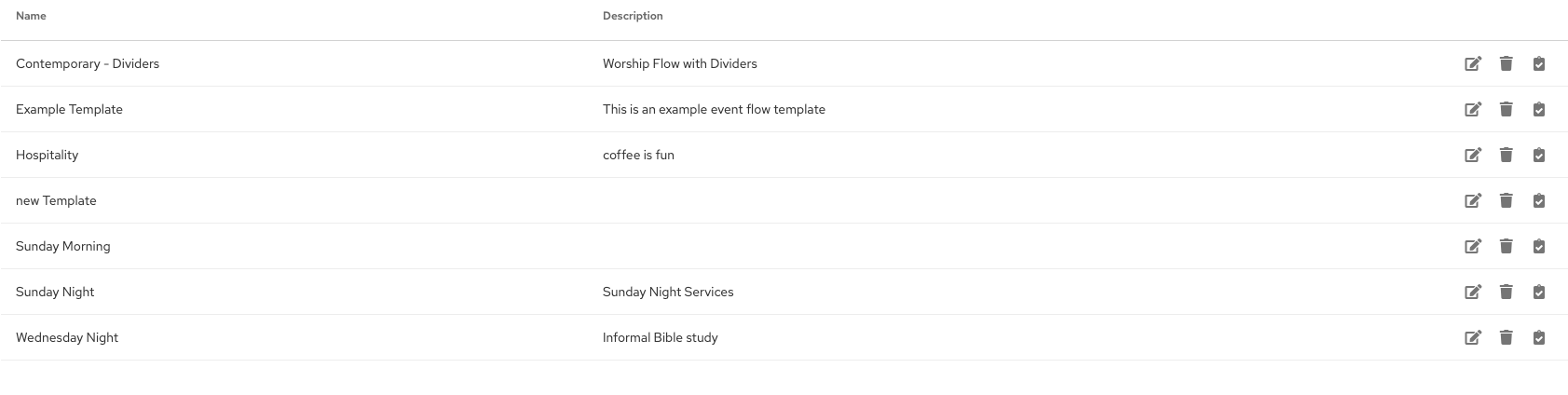Edit the Sunday Morning template
This screenshot has width=1568, height=395.
1473,246
